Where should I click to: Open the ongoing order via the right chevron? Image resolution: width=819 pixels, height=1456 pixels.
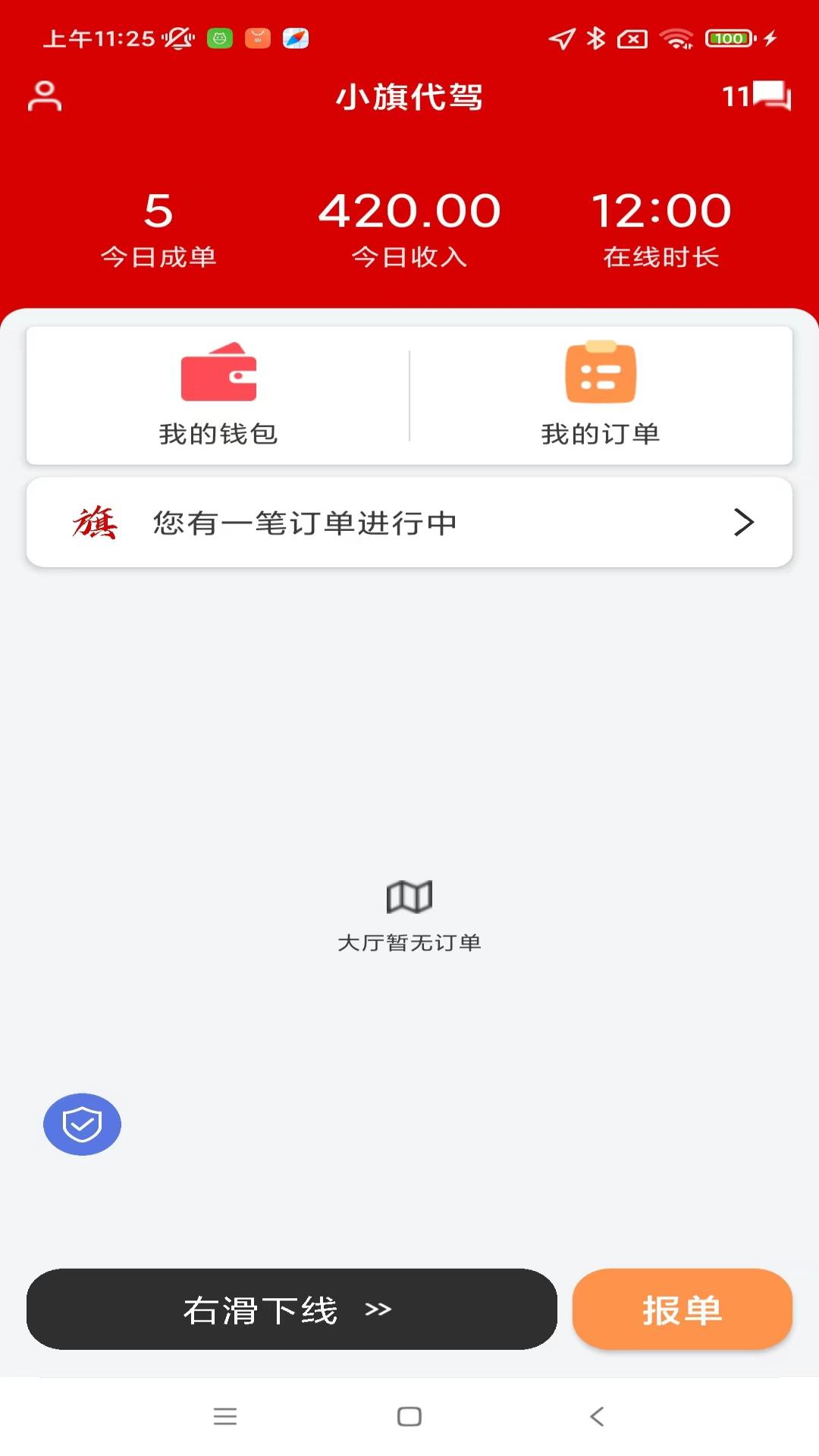pyautogui.click(x=744, y=522)
